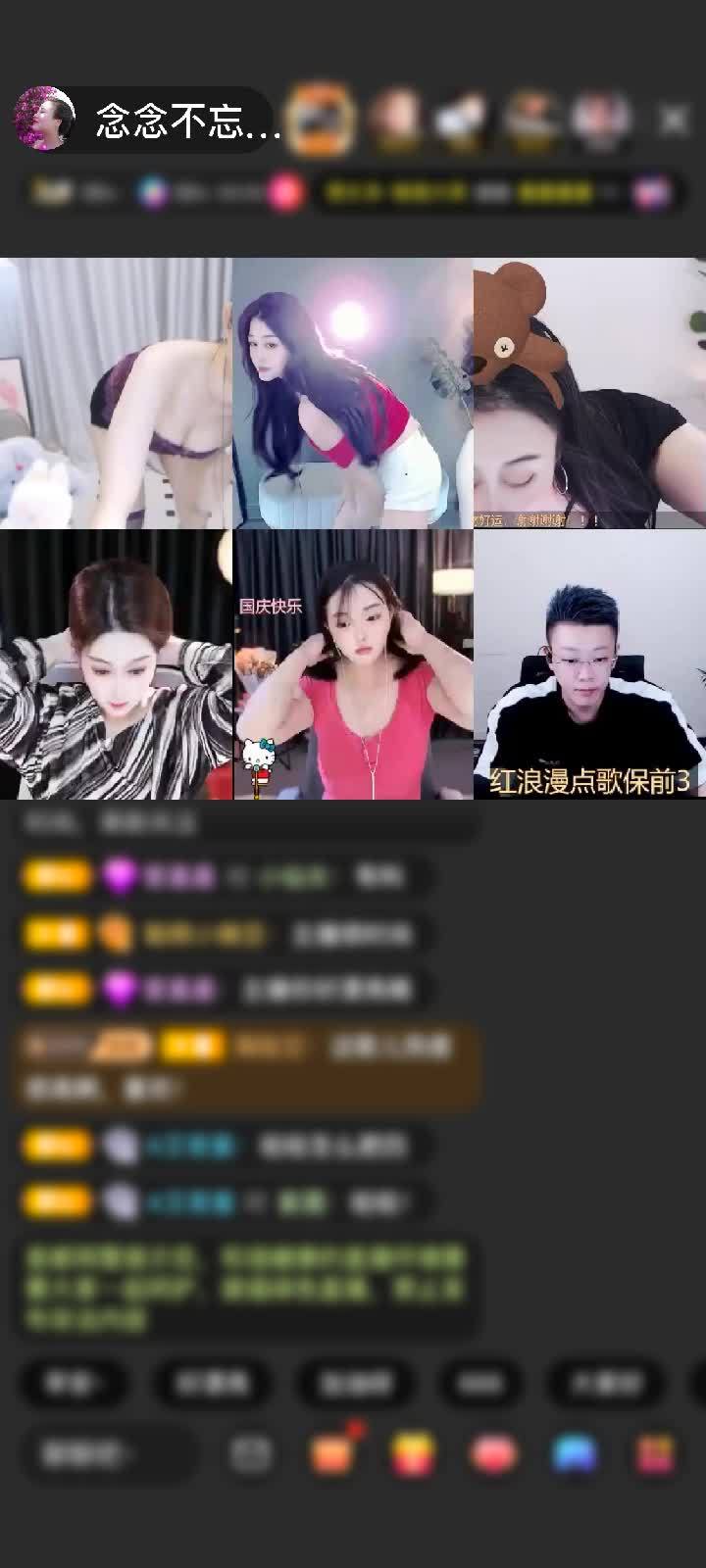Tap the grey square icon beside input field
Viewport: 706px width, 1568px height.
[x=251, y=1454]
